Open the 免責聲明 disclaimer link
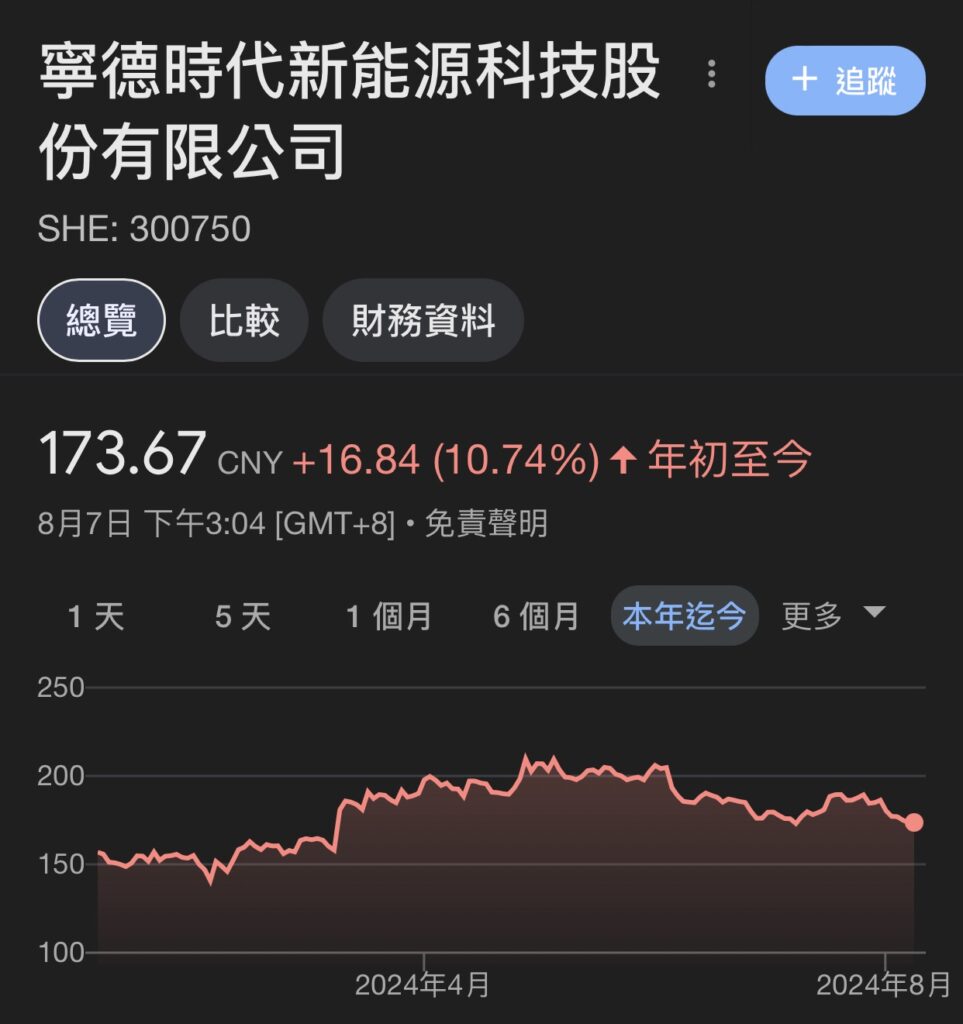Viewport: 963px width, 1024px height. click(x=486, y=523)
